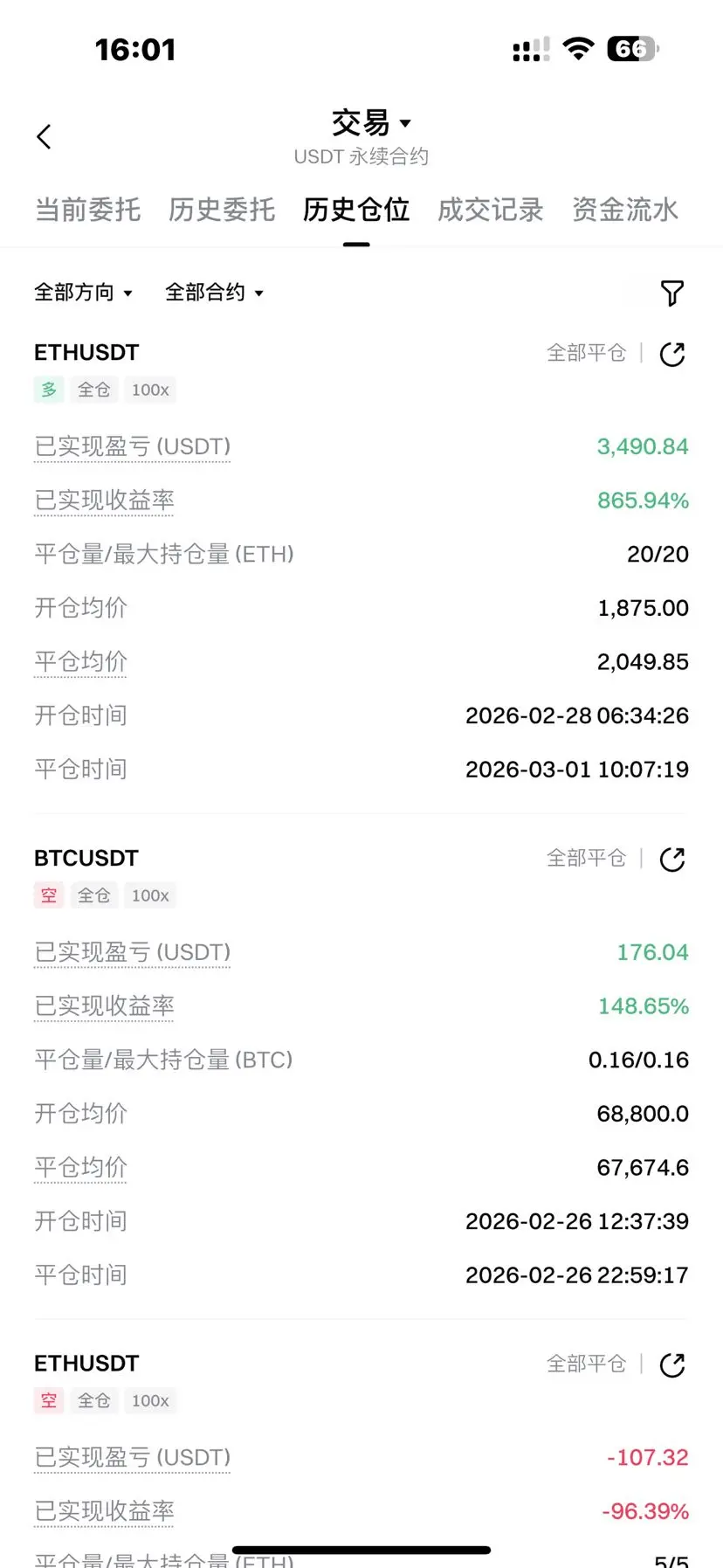Switch to the 成交记录 tab

tap(491, 210)
